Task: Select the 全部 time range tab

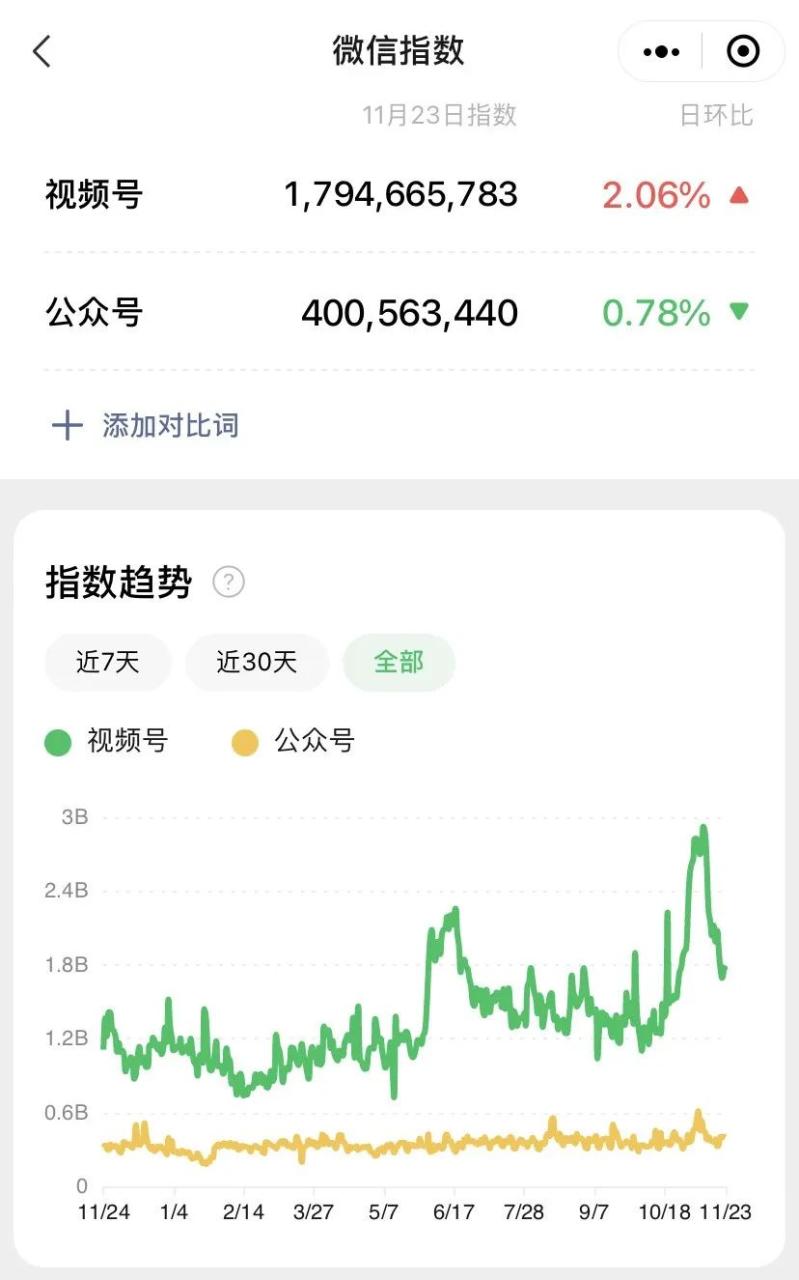Action: (x=399, y=662)
